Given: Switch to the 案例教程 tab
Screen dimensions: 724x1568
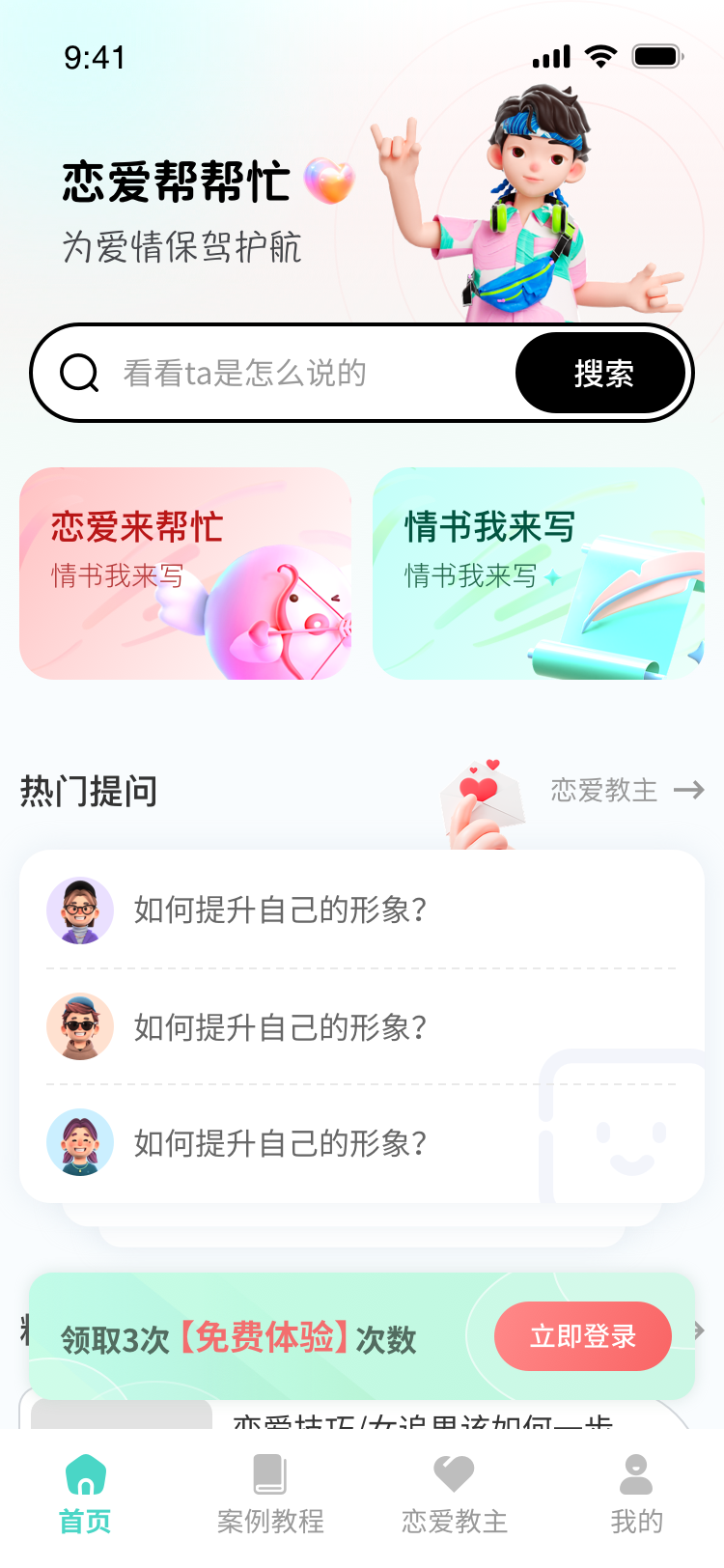Looking at the screenshot, I should point(270,1495).
